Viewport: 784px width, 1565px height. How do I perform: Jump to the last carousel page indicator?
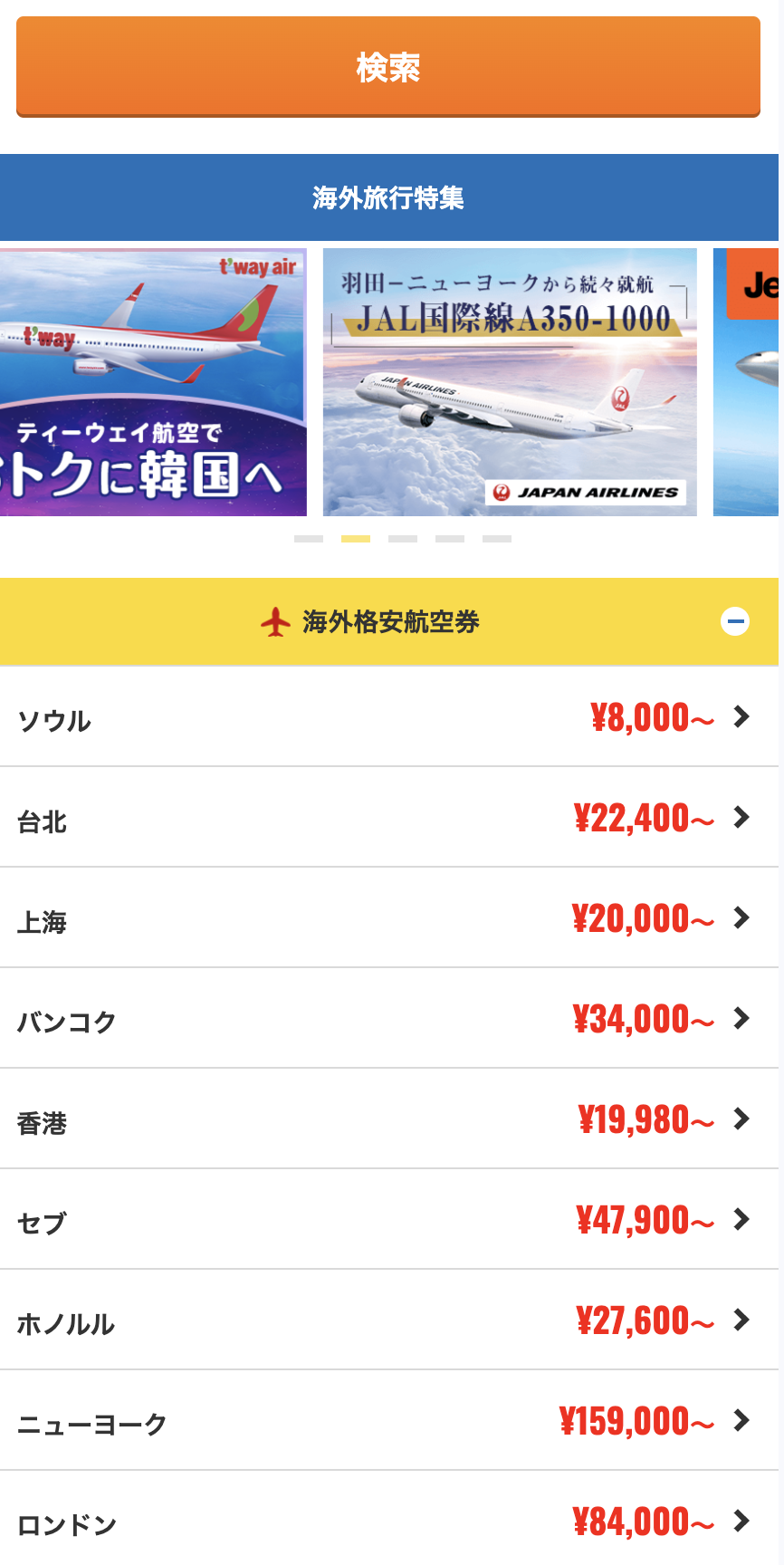click(497, 539)
